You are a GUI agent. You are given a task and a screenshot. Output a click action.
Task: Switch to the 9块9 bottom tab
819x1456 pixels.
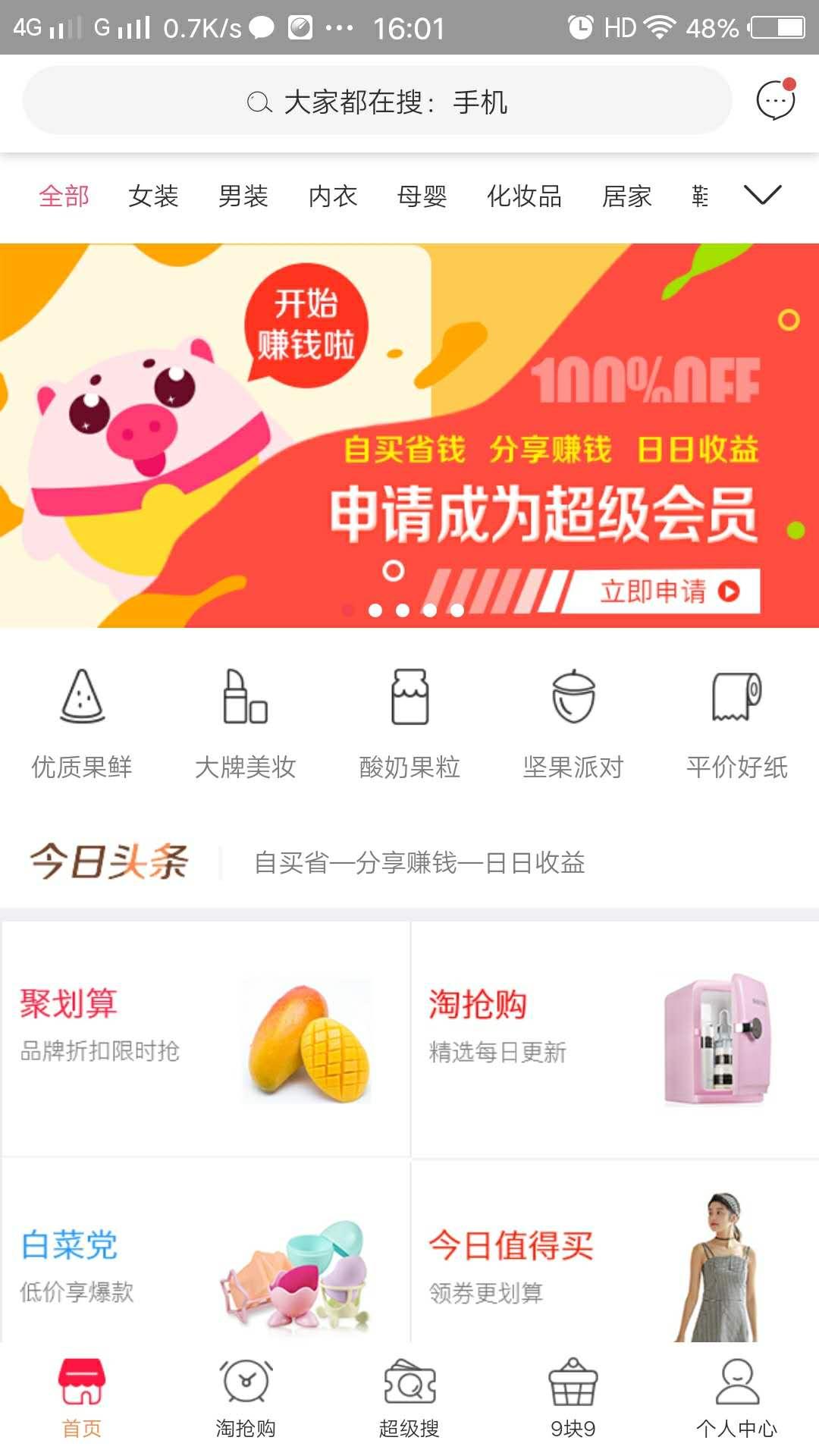[x=573, y=1398]
